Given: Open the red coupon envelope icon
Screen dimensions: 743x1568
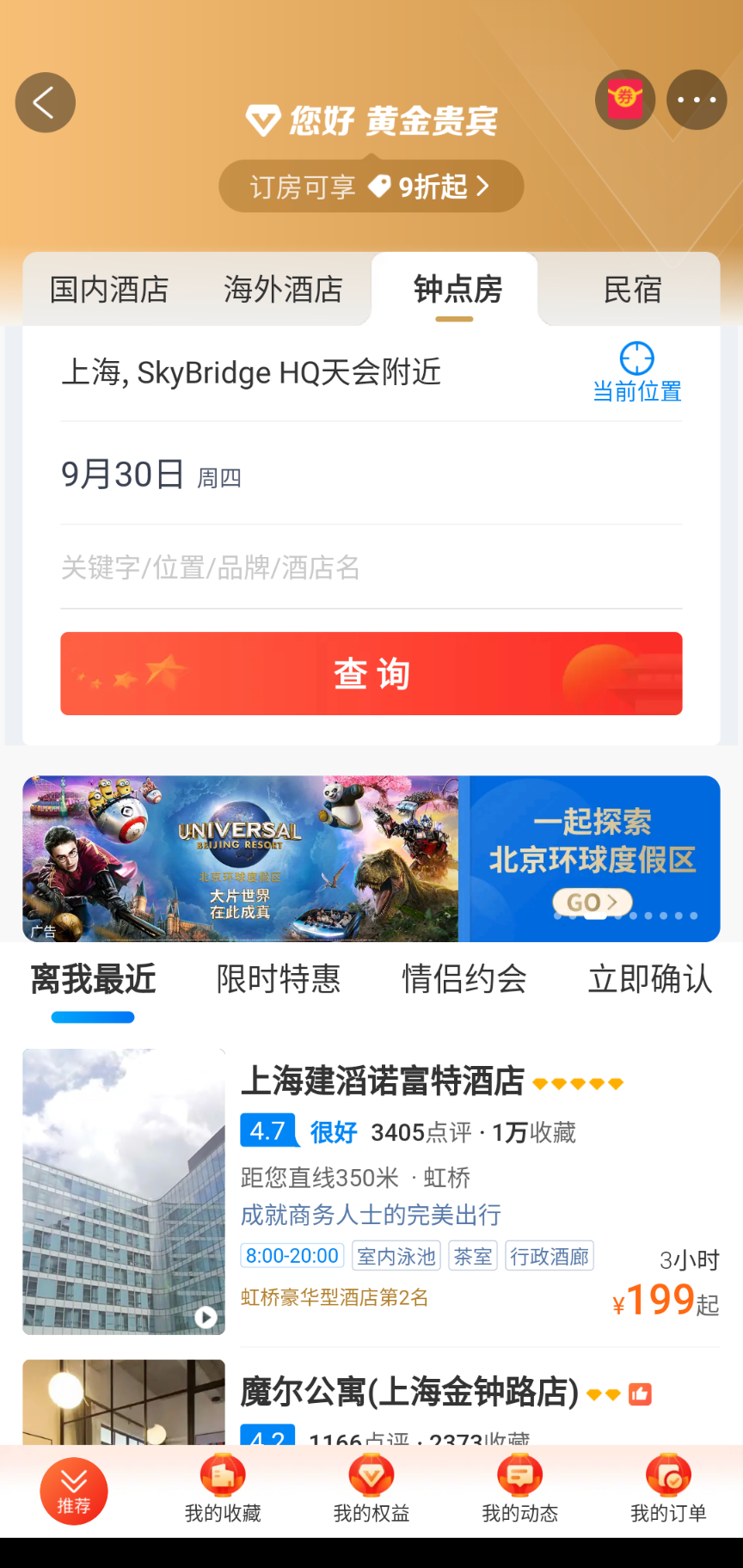Looking at the screenshot, I should tap(625, 100).
